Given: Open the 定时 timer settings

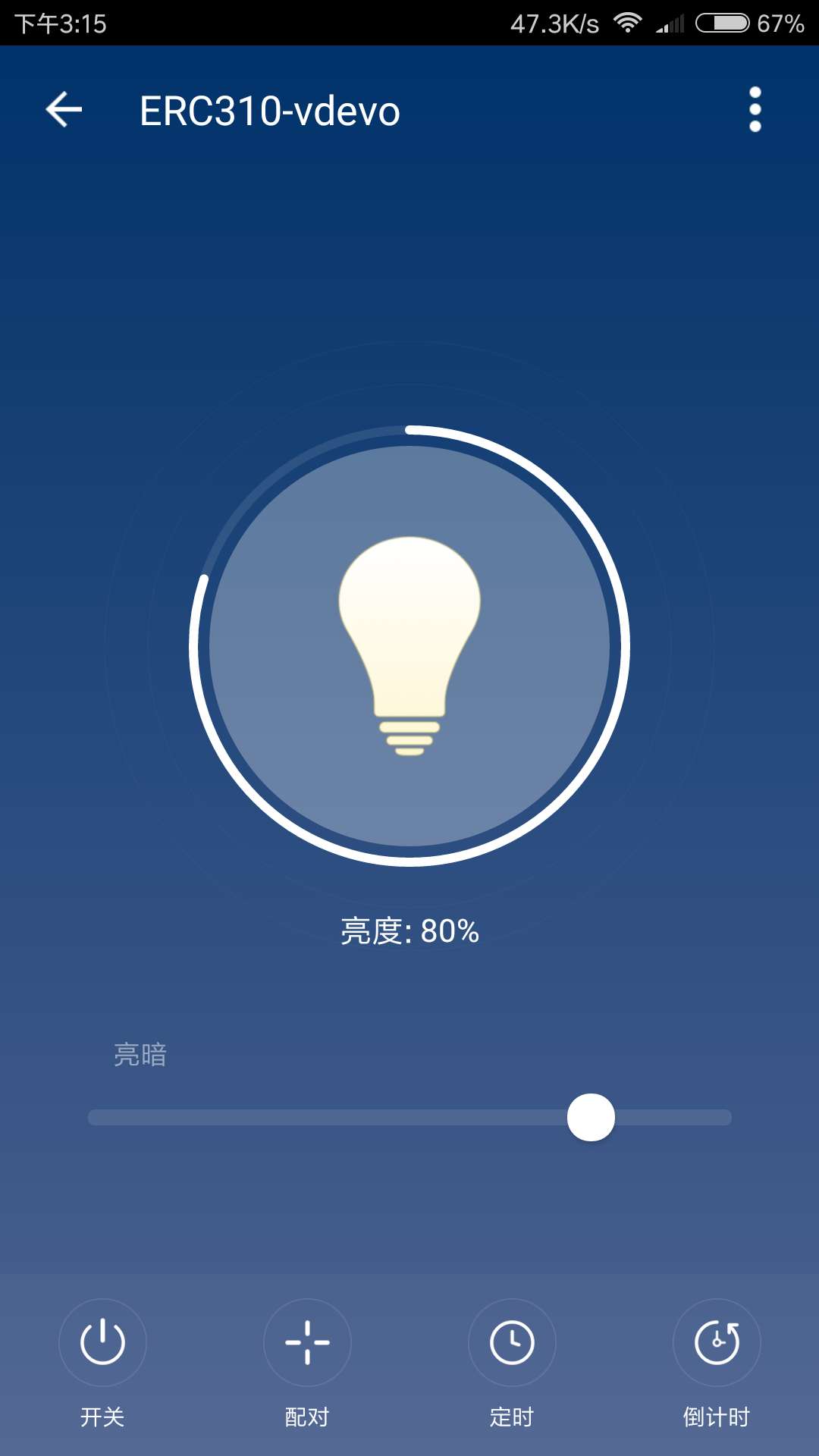Looking at the screenshot, I should (512, 1342).
